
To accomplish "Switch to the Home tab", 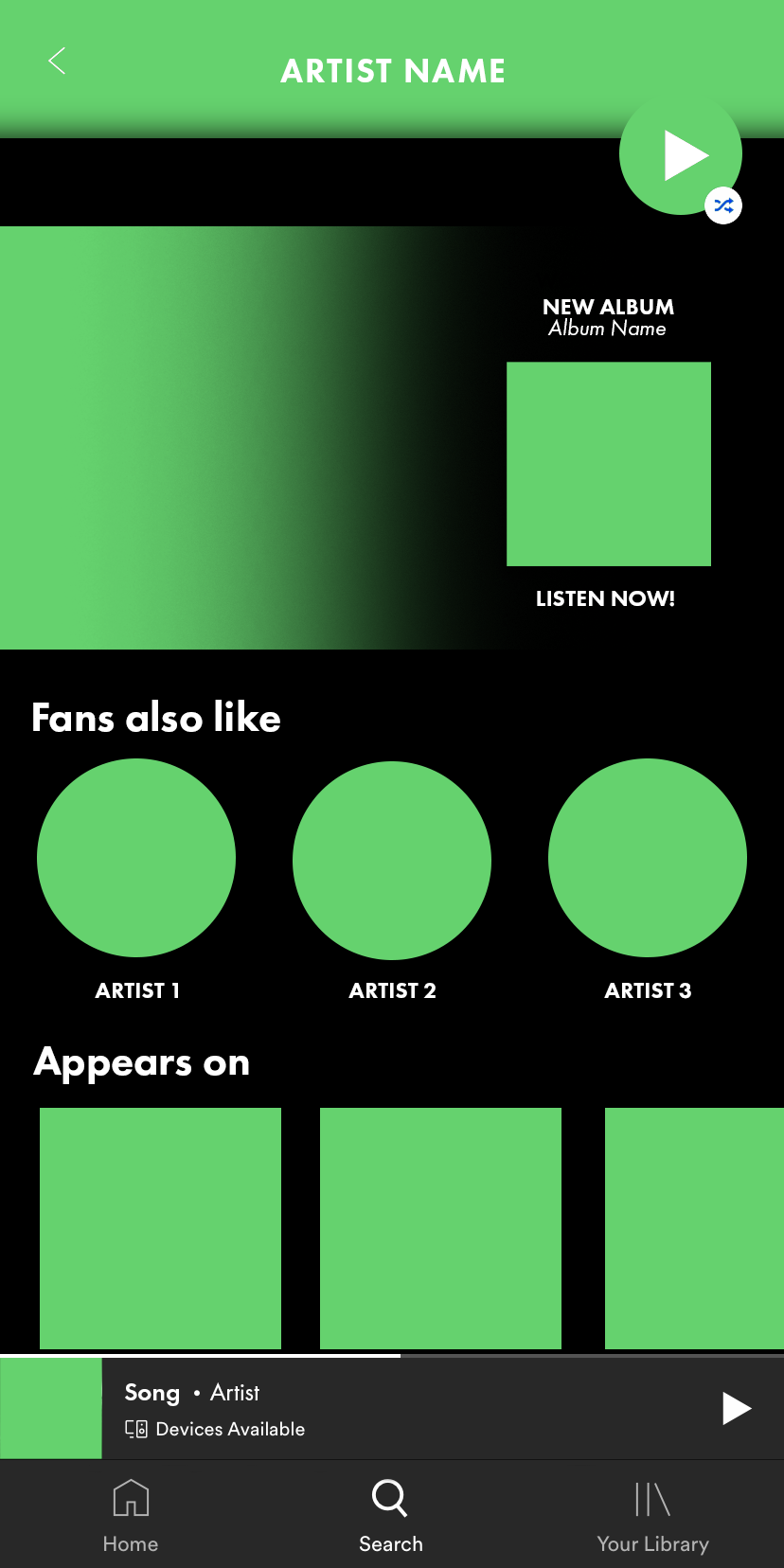I will point(131,1516).
